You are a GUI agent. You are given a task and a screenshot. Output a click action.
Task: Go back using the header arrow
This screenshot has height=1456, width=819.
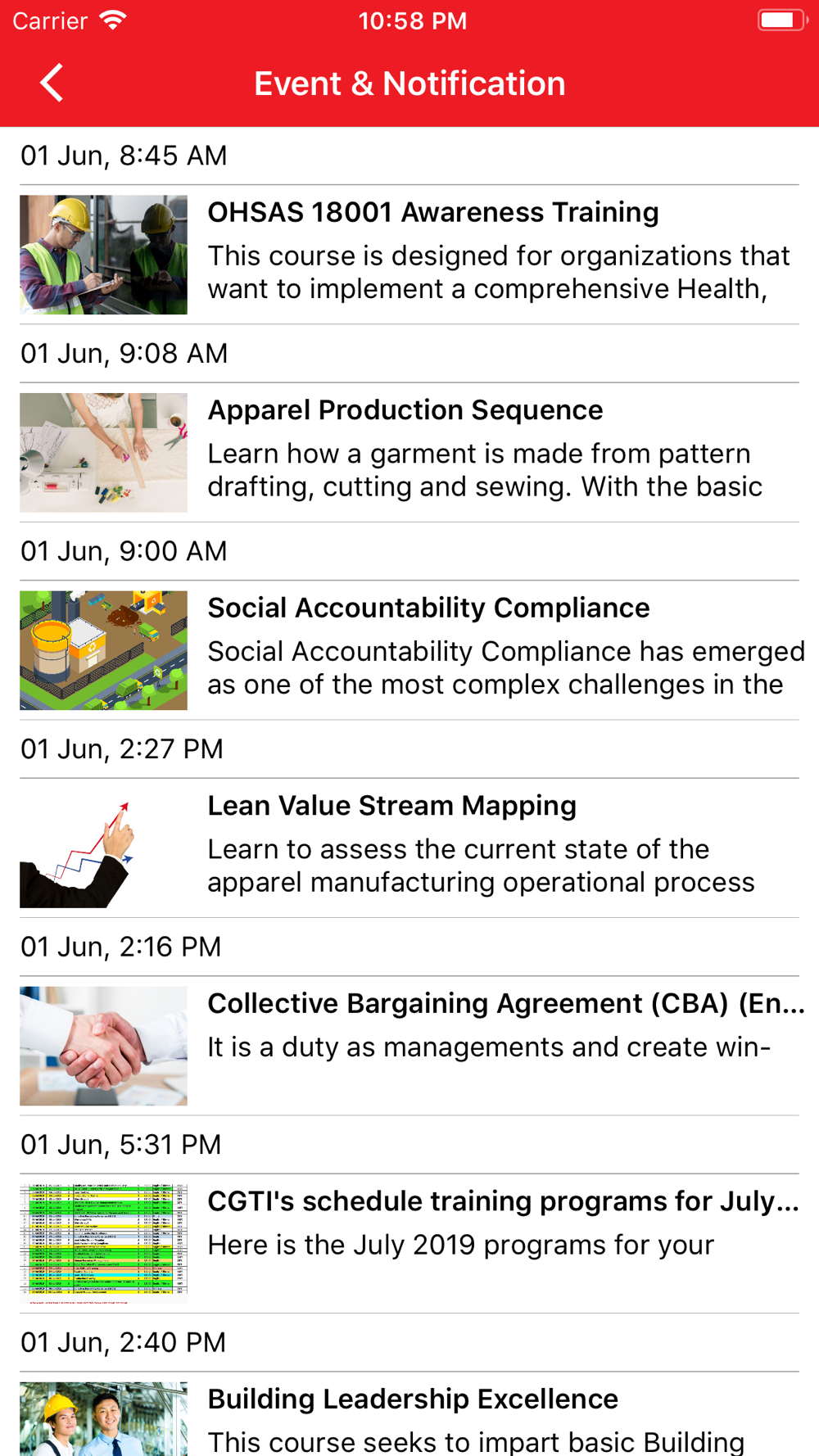coord(52,84)
